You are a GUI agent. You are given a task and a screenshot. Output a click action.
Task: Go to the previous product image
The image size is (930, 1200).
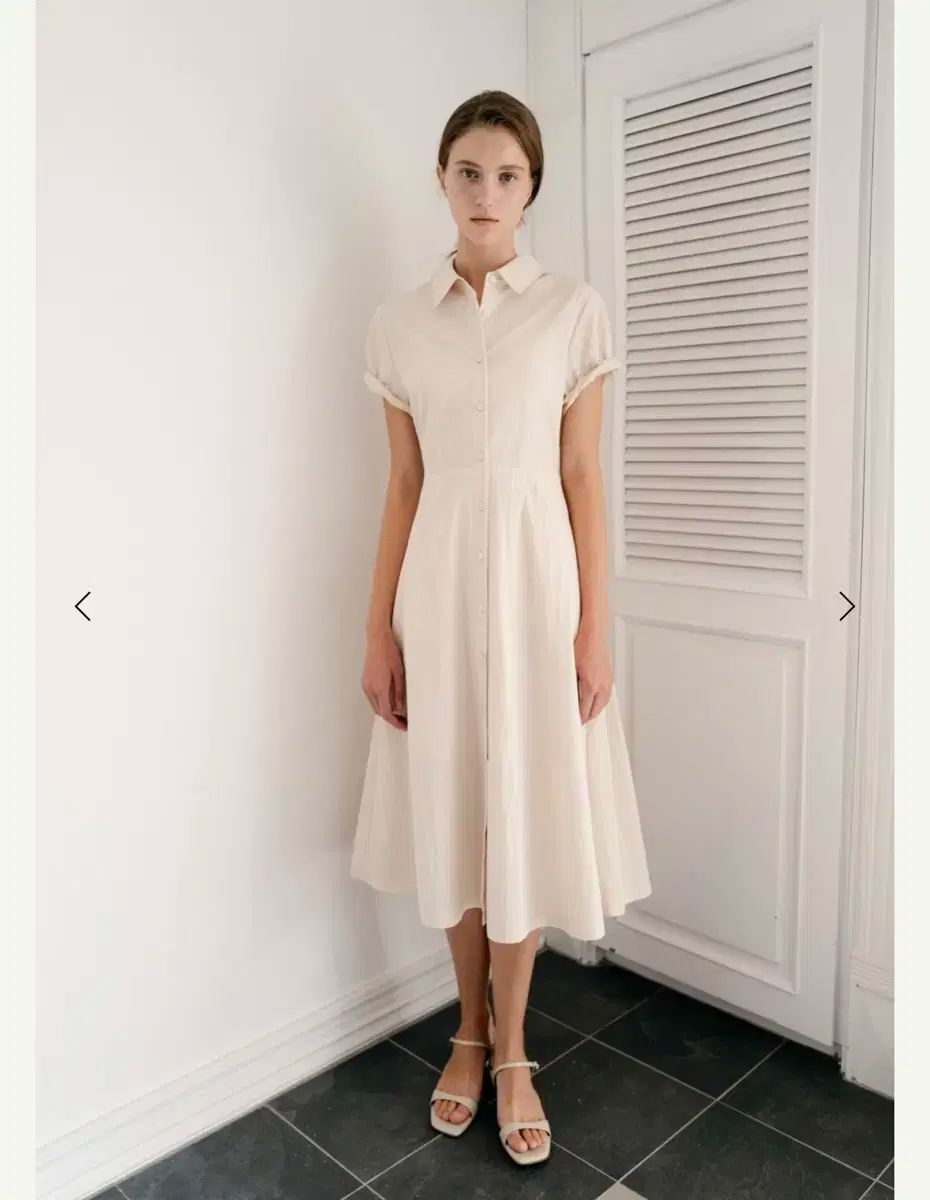click(83, 606)
